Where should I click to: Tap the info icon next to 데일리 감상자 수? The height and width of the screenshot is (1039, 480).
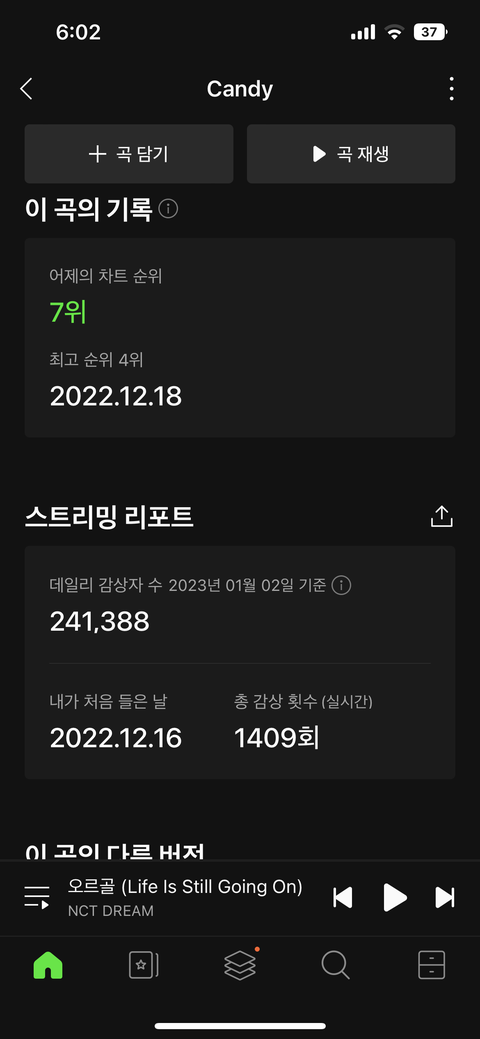click(341, 585)
